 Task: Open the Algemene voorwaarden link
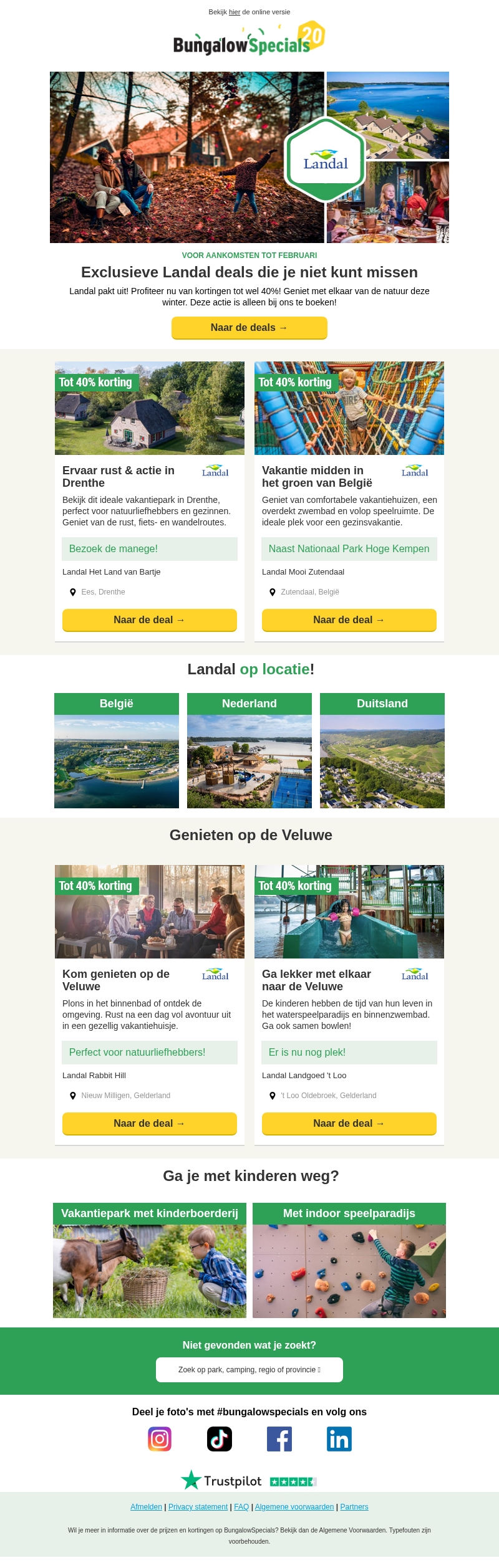[294, 1507]
